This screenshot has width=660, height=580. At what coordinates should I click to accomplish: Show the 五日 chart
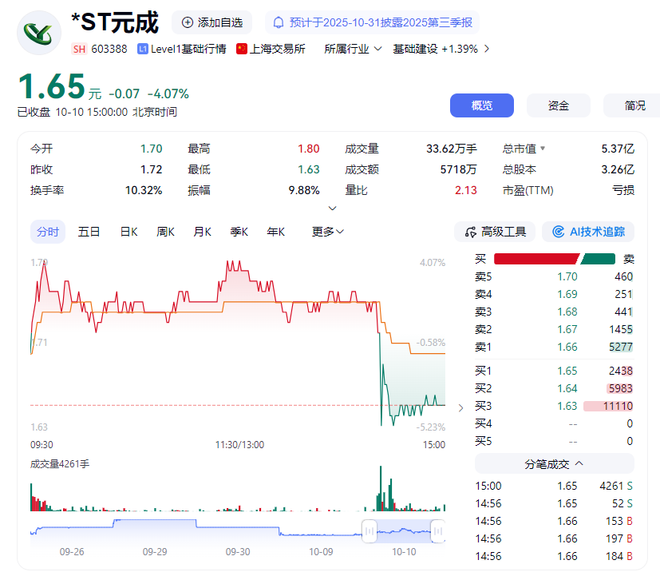coord(89,232)
